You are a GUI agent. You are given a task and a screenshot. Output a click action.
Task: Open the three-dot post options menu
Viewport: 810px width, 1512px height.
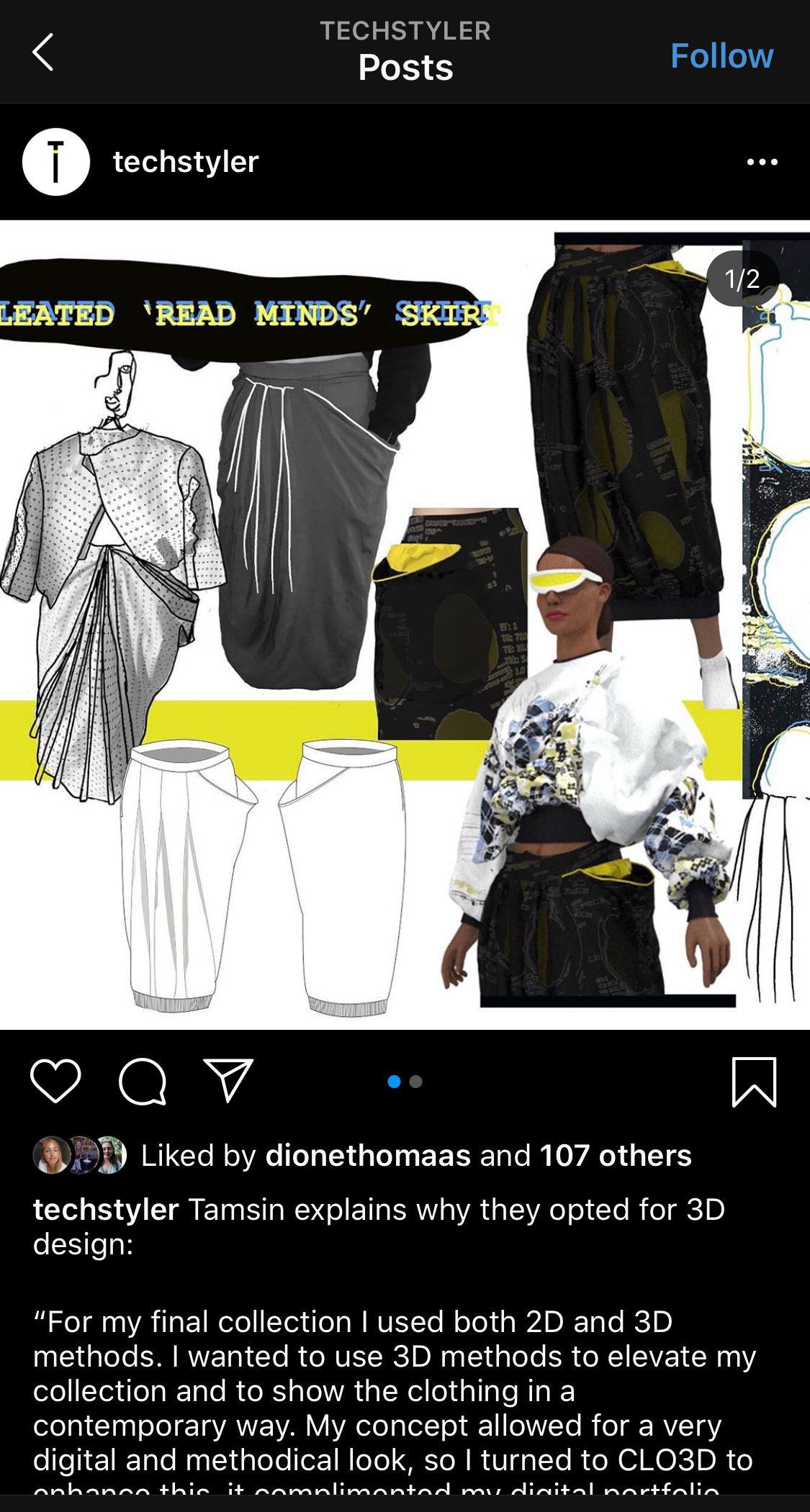pos(762,162)
